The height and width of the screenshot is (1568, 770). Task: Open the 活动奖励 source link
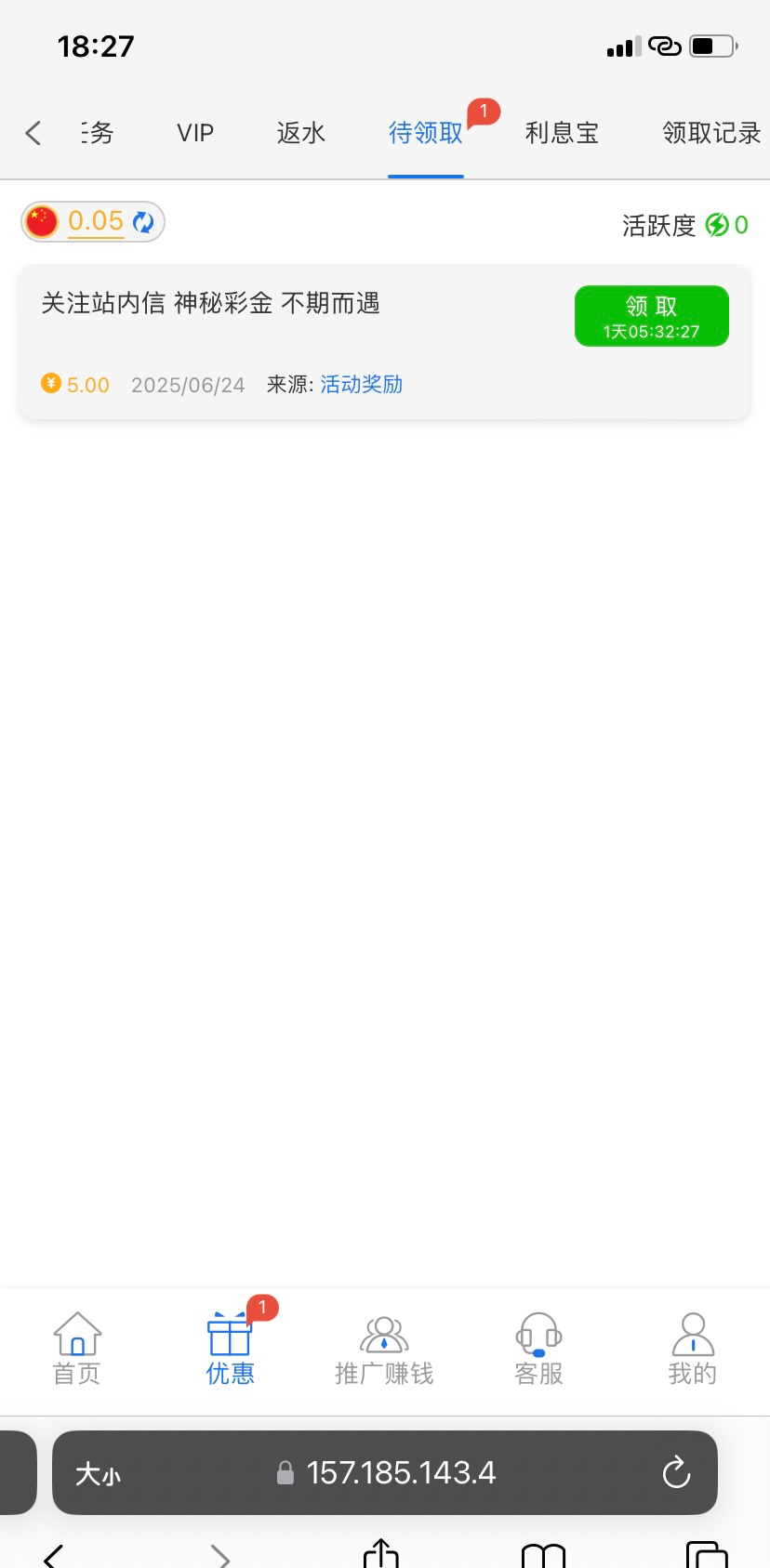coord(361,385)
